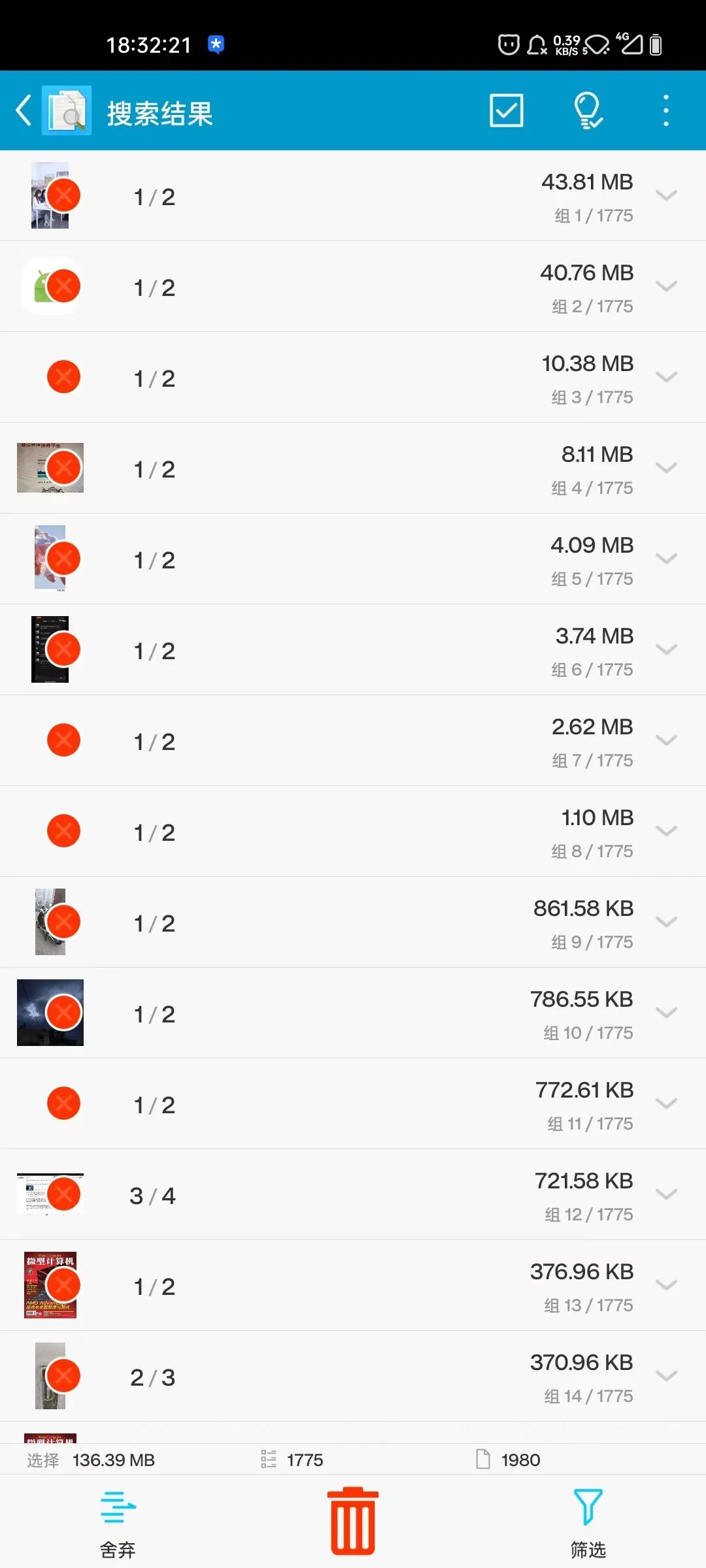Expand the 3.74 MB group
This screenshot has width=706, height=1568.
666,649
